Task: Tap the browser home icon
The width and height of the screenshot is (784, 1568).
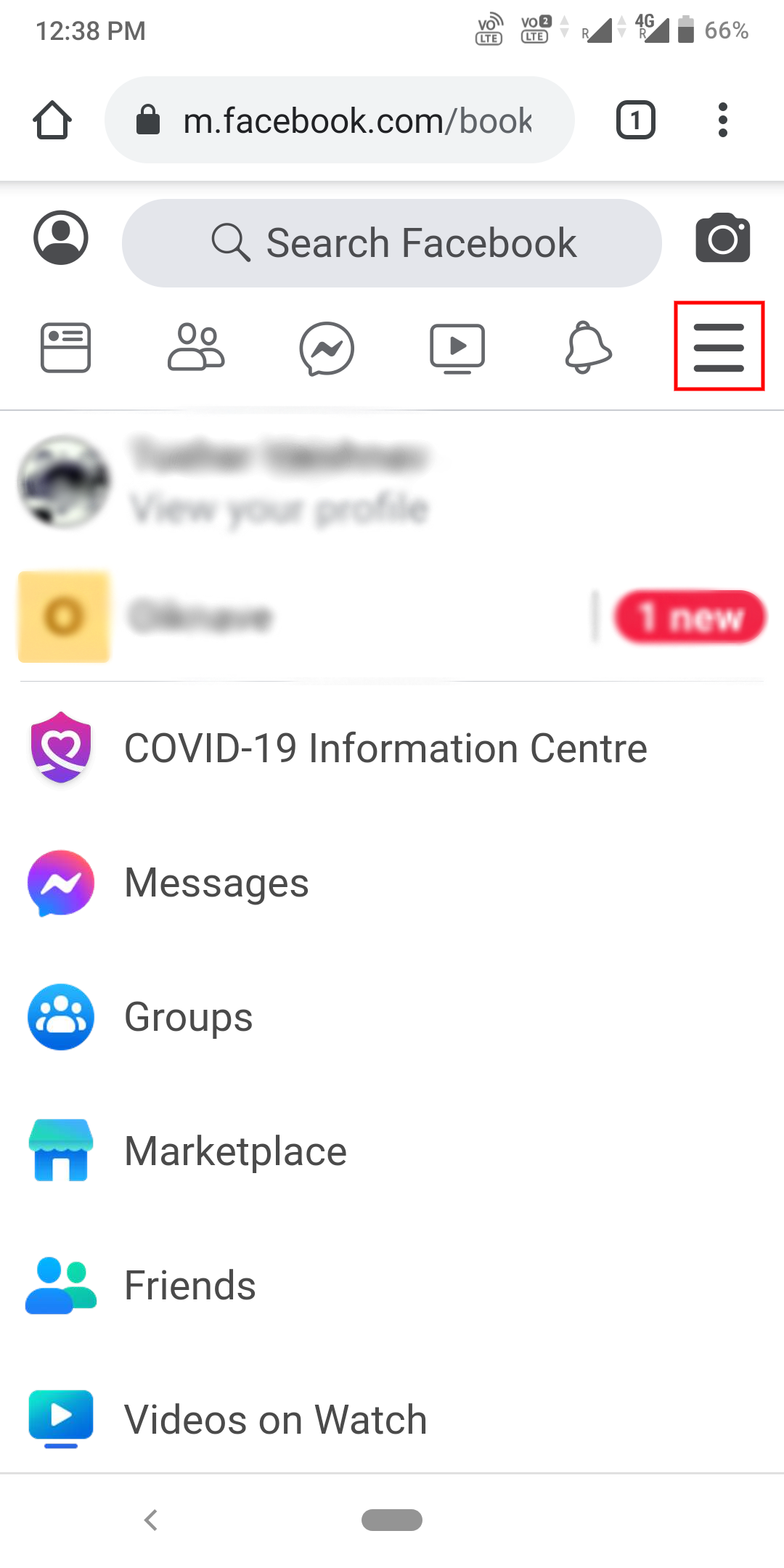Action: coord(52,121)
